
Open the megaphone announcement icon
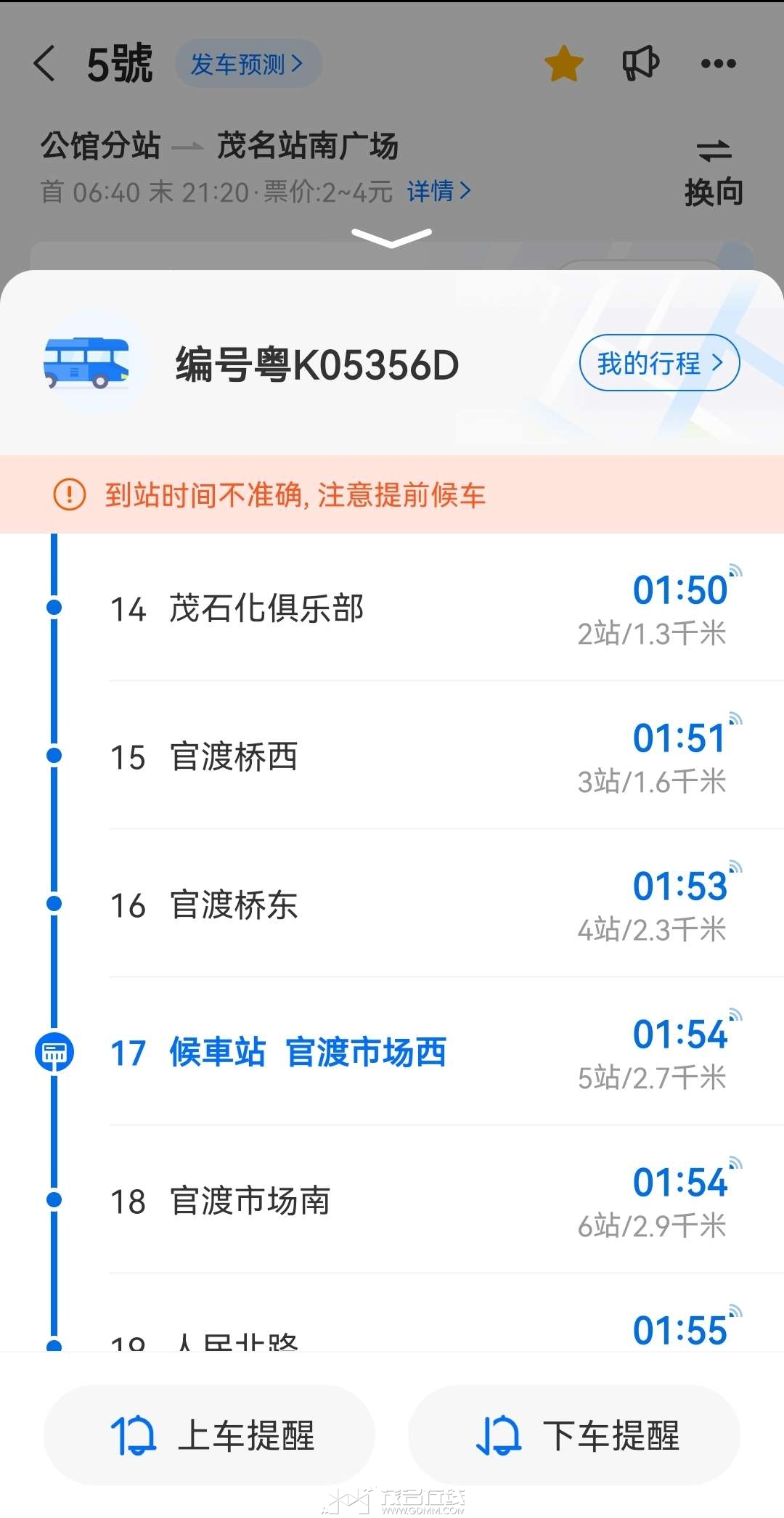[641, 64]
